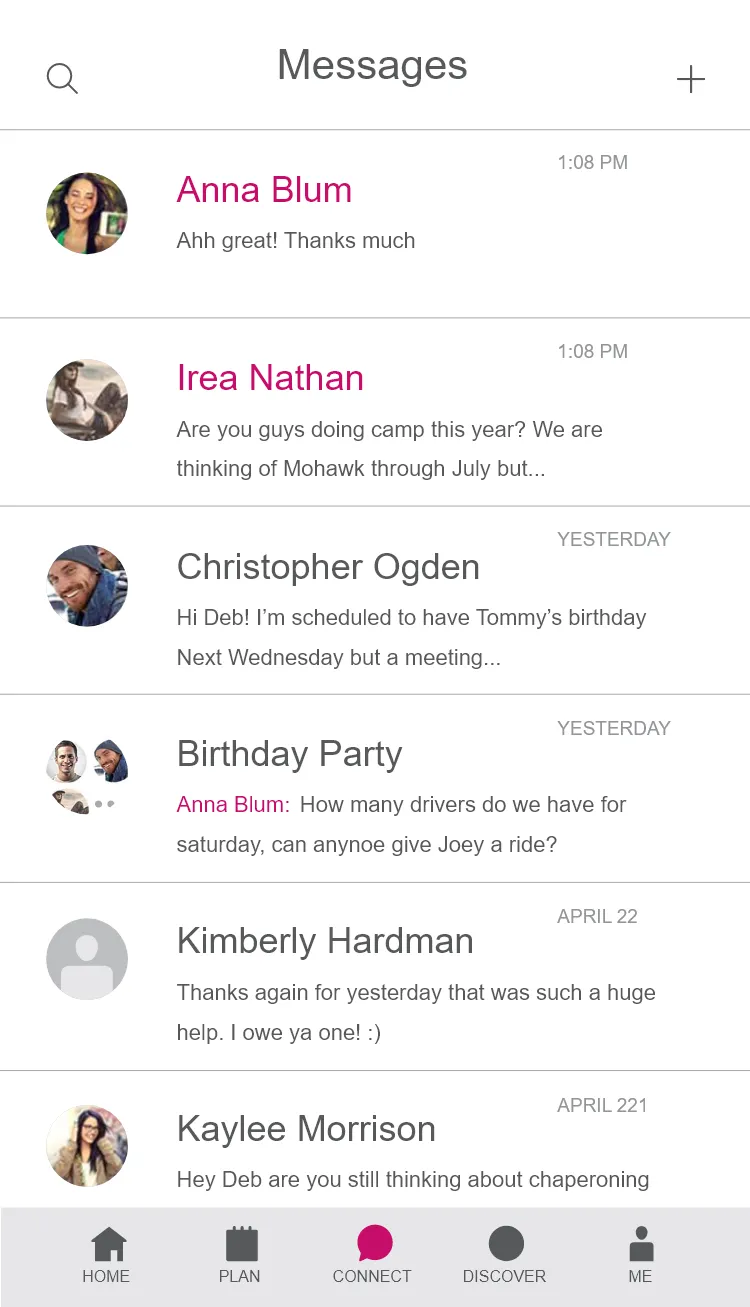View Christopher Ogden's chat
Image resolution: width=750 pixels, height=1307 pixels.
375,600
